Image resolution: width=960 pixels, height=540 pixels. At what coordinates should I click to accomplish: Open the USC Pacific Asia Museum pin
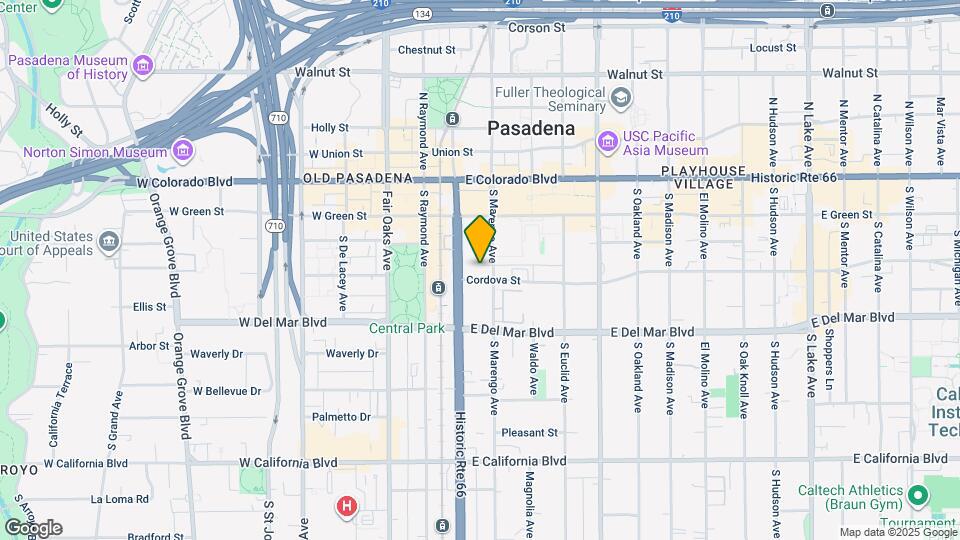tap(608, 142)
